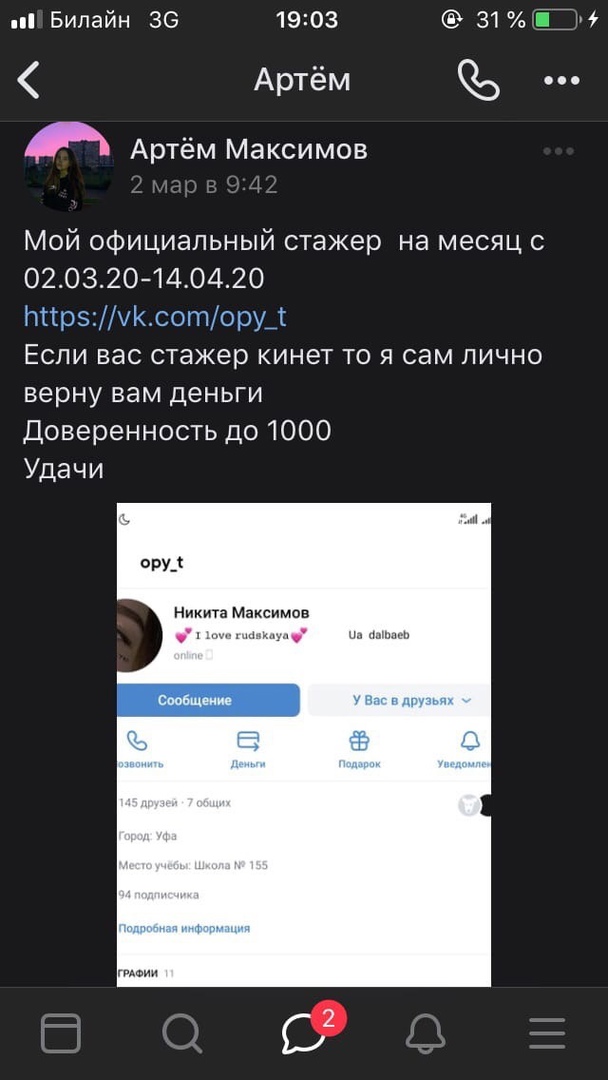Start a voice call with Артём
This screenshot has width=608, height=1080.
tap(478, 80)
